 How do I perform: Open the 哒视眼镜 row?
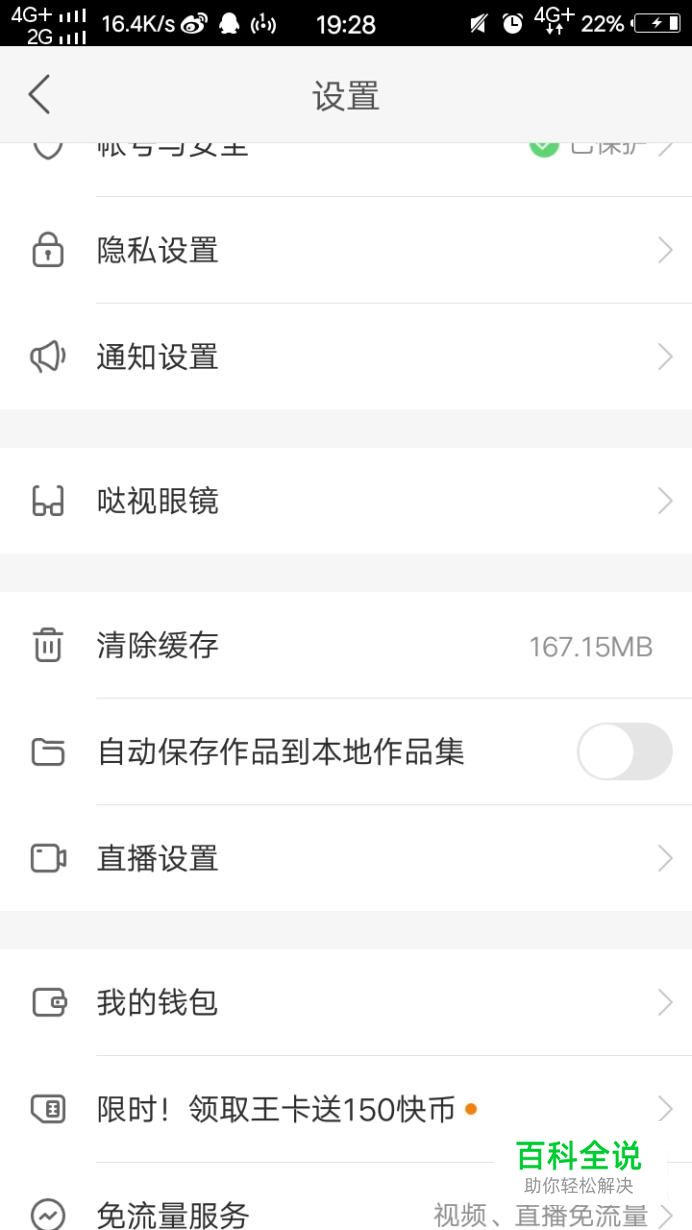[x=346, y=501]
